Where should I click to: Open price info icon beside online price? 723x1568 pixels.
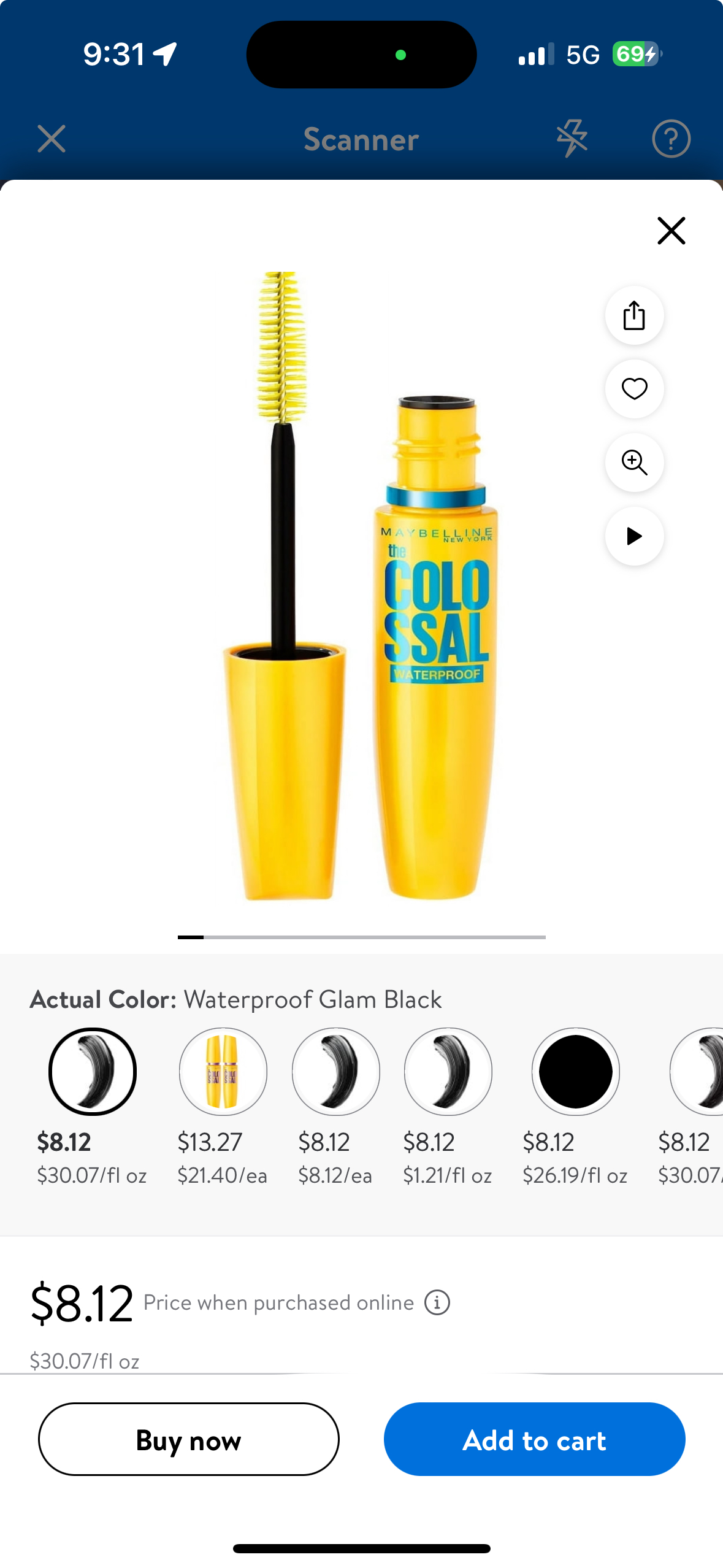[437, 1302]
